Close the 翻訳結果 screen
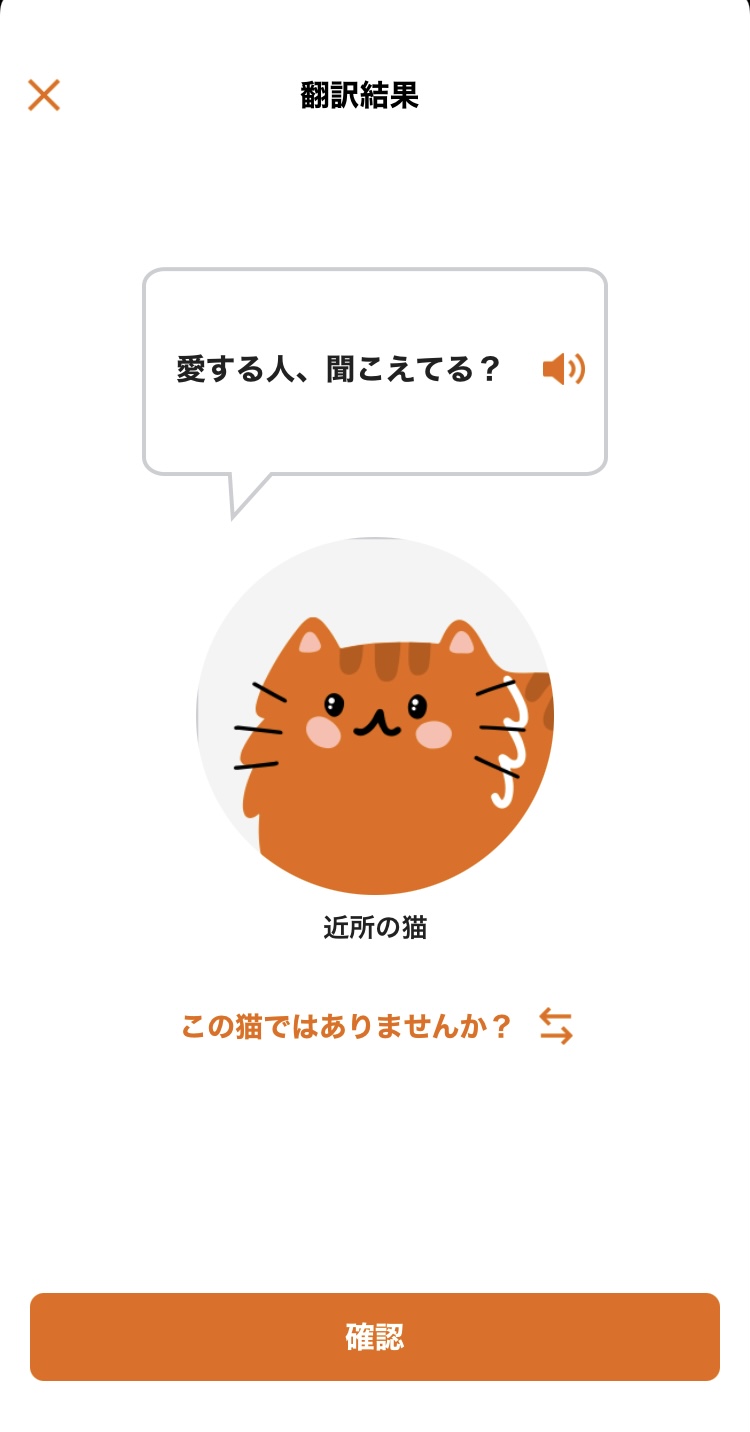 click(x=44, y=96)
